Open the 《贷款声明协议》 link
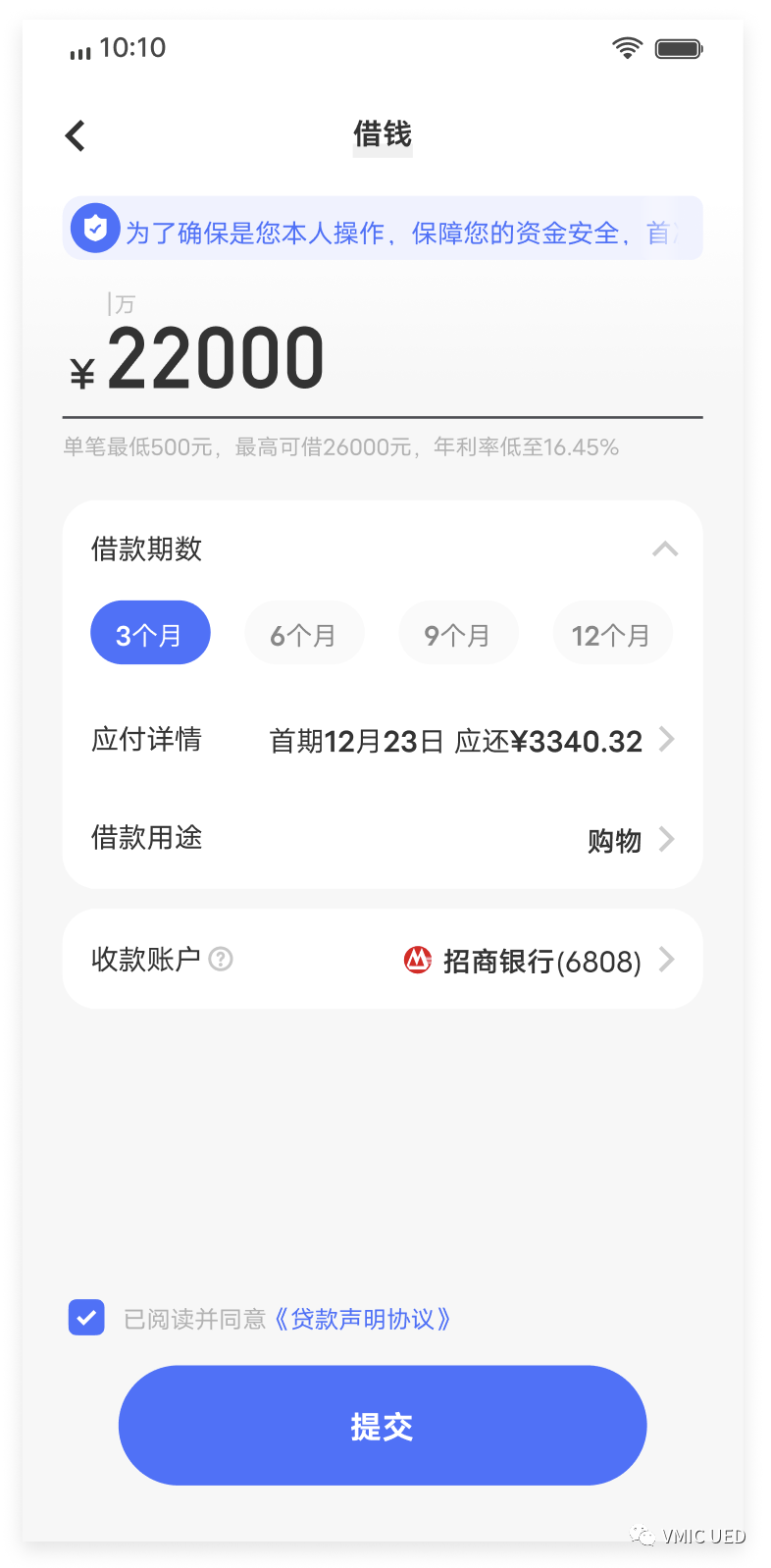 [362, 1319]
